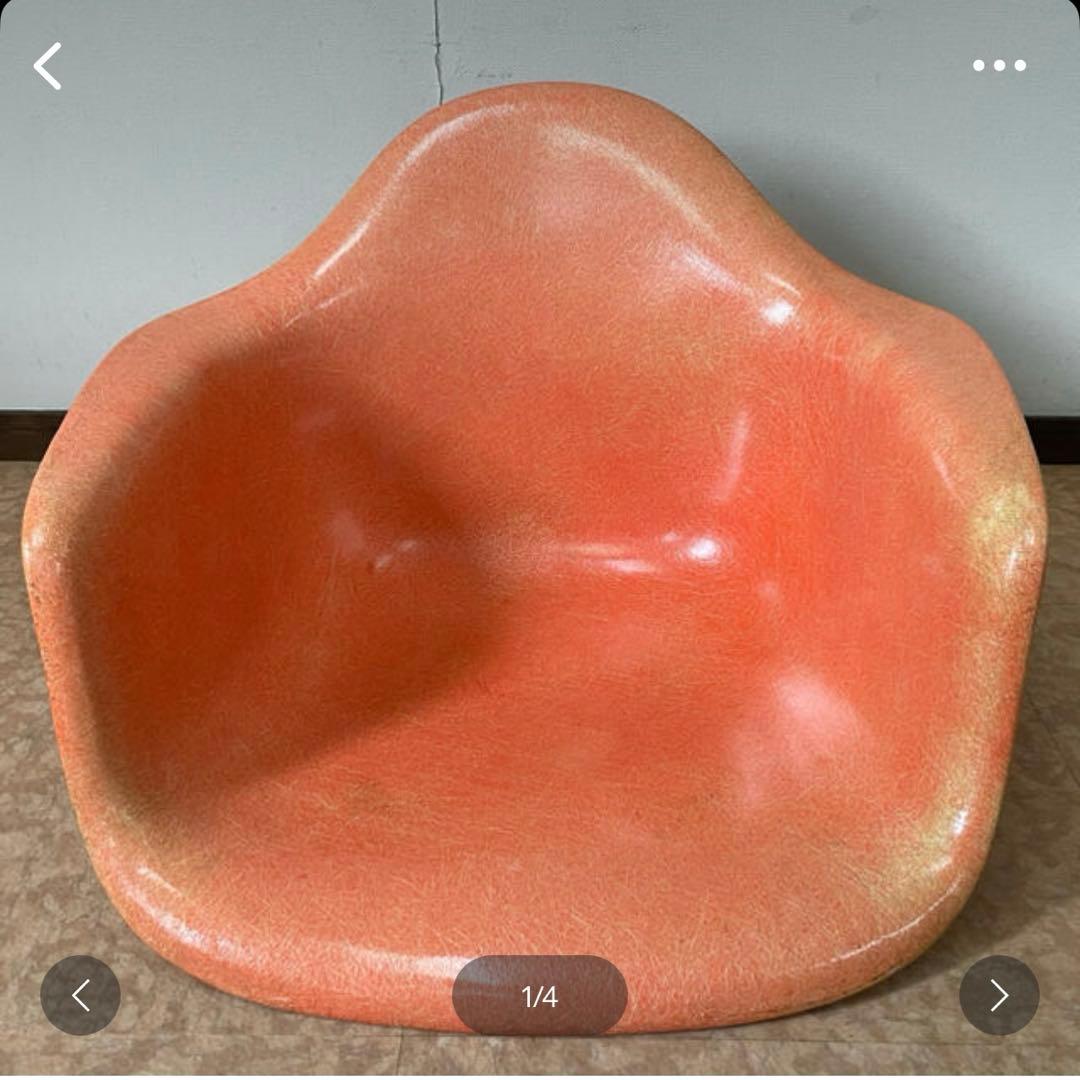Show the previous product photo
The width and height of the screenshot is (1080, 1080).
tap(80, 995)
